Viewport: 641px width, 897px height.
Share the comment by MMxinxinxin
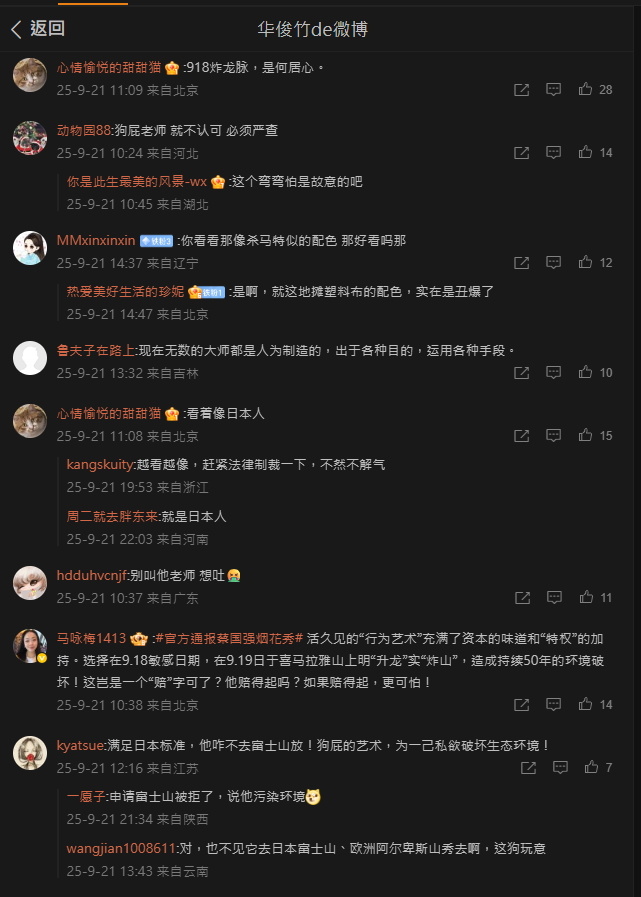(521, 263)
